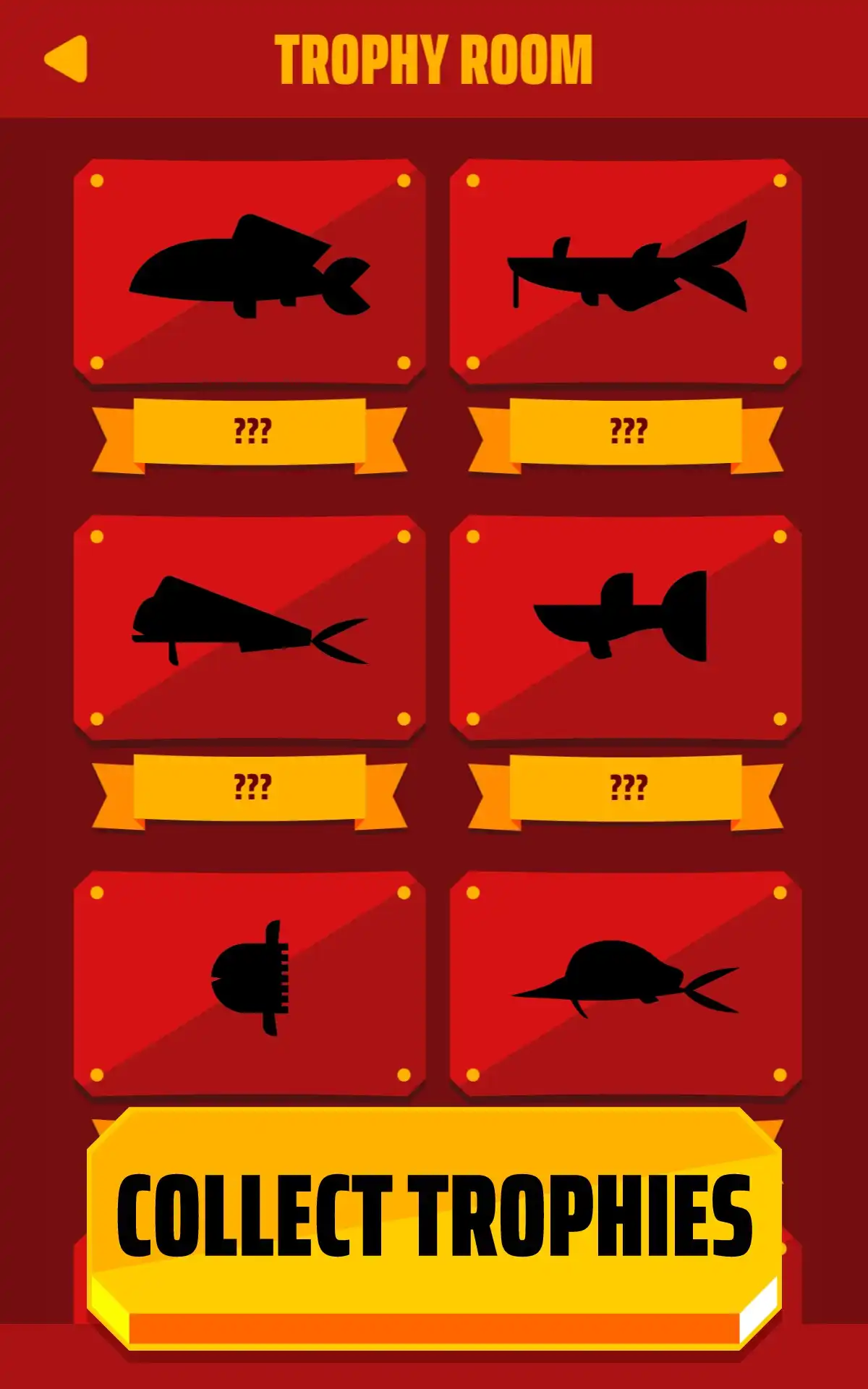Select the sailfish silhouette trophy plaque

pyautogui.click(x=626, y=984)
